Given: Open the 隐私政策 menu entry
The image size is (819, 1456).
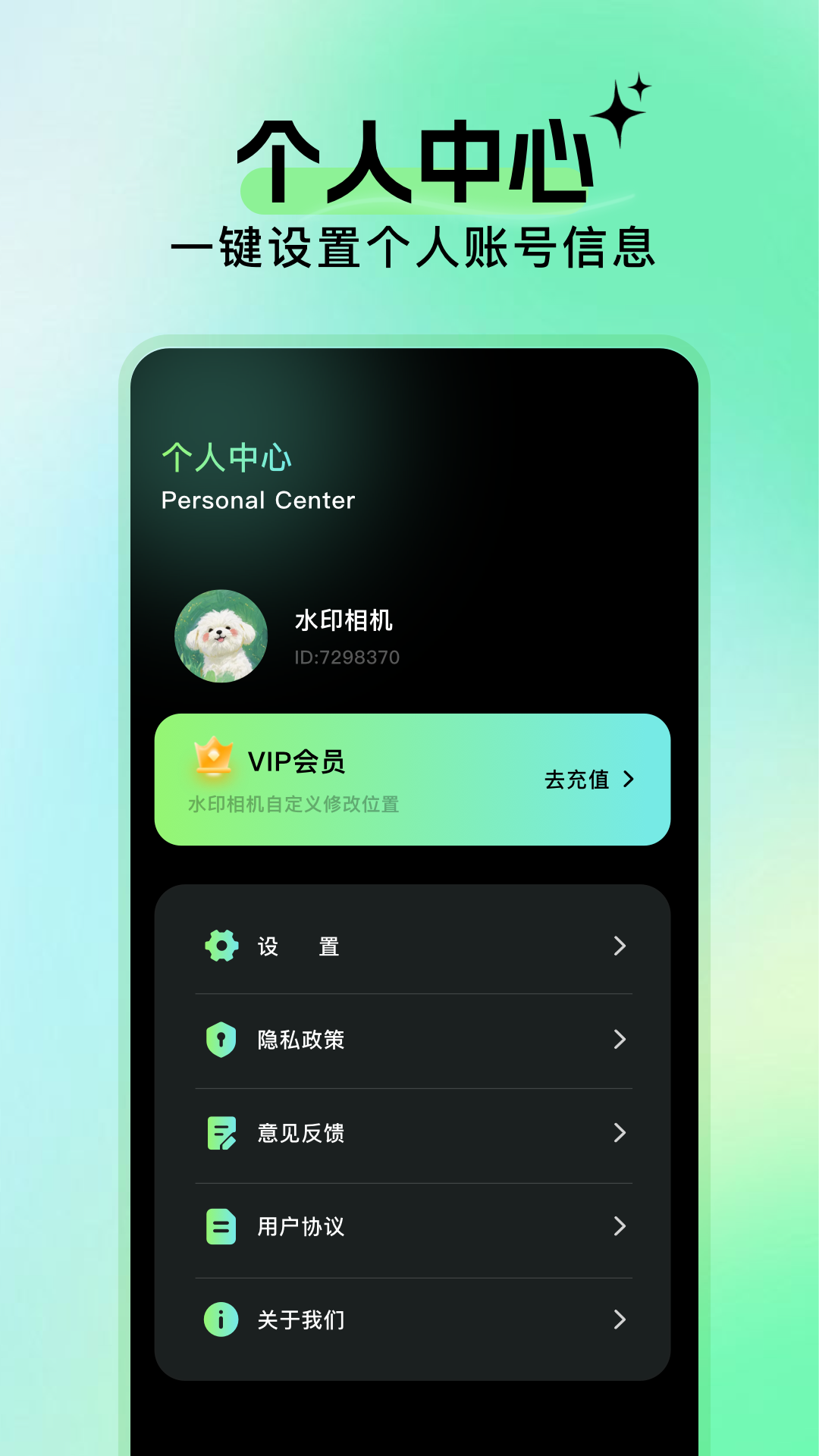Looking at the screenshot, I should point(299,1040).
